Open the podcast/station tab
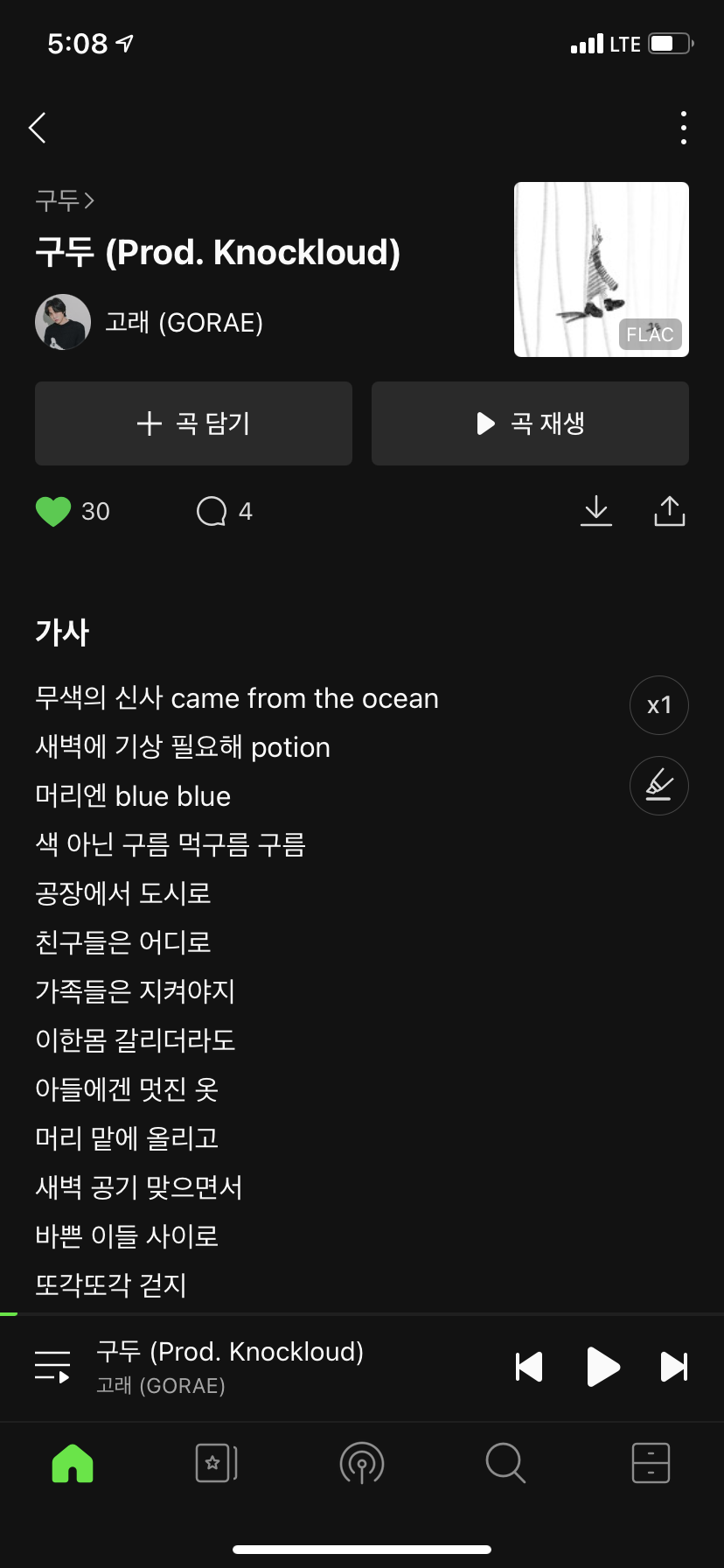The width and height of the screenshot is (724, 1568). click(x=361, y=1463)
